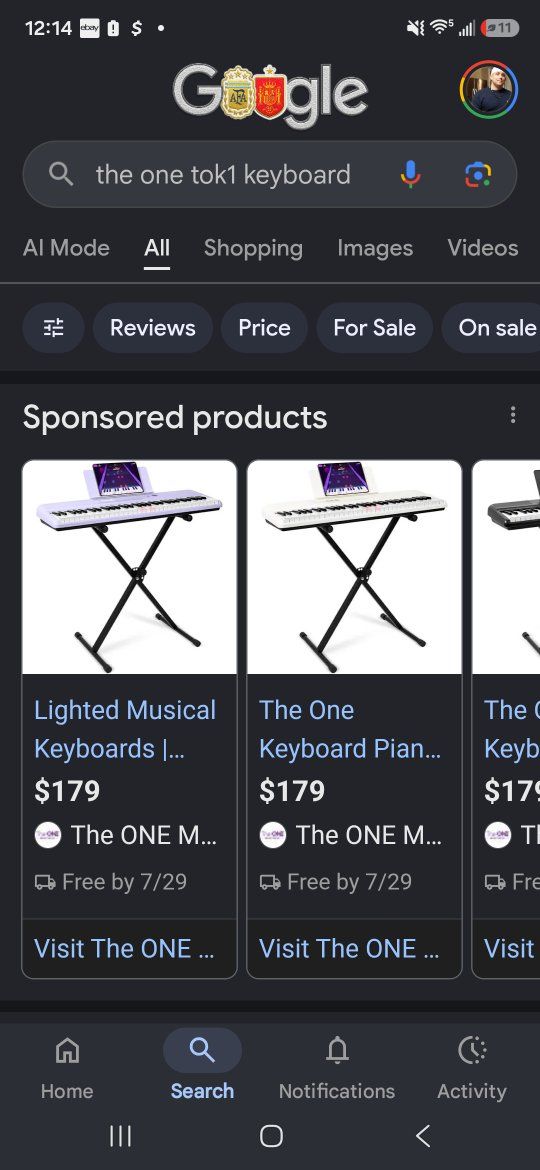Viewport: 540px width, 1170px height.
Task: Select the Price chip
Action: 265,328
